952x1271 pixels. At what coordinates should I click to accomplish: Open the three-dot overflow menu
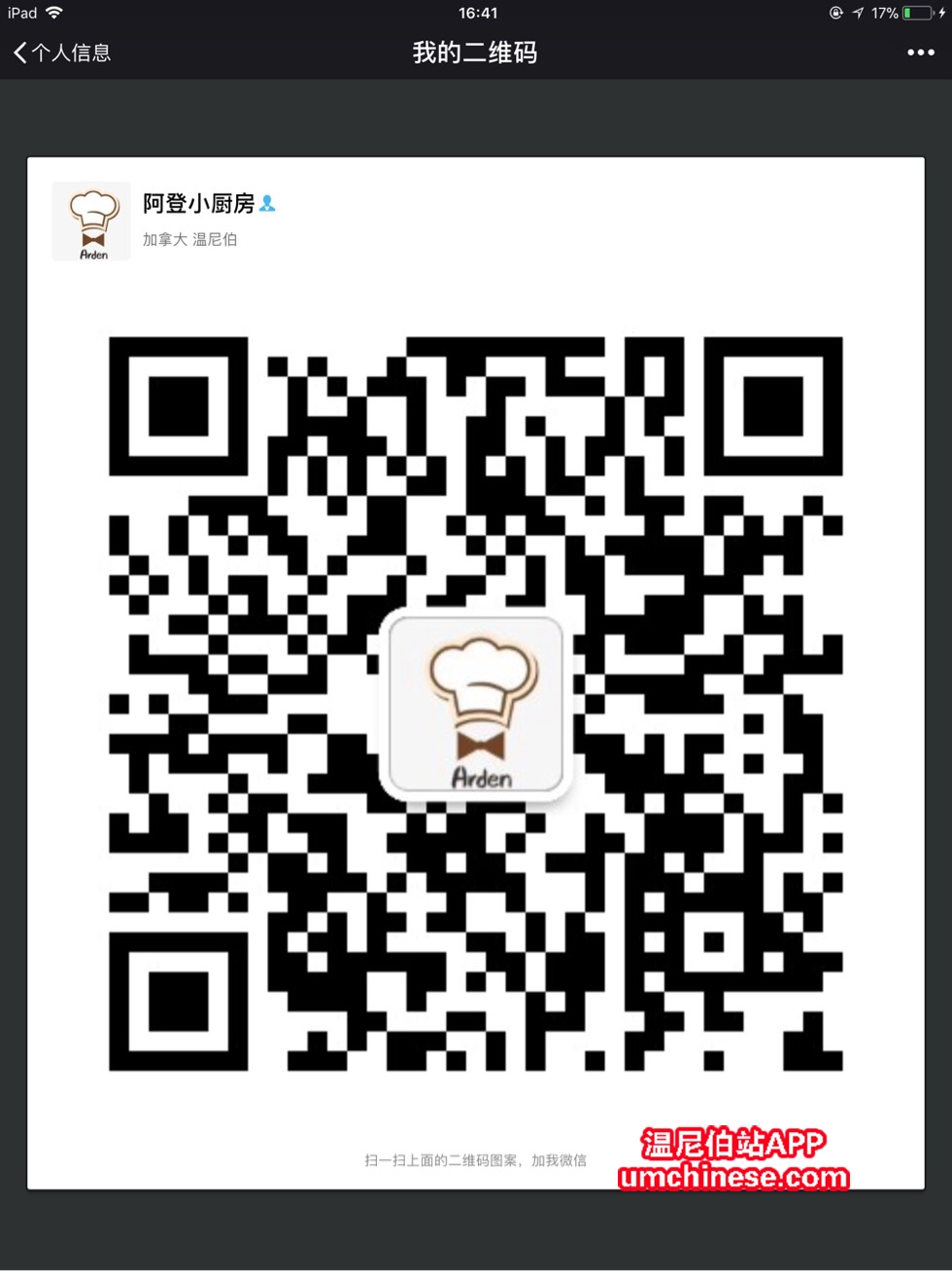[x=920, y=52]
